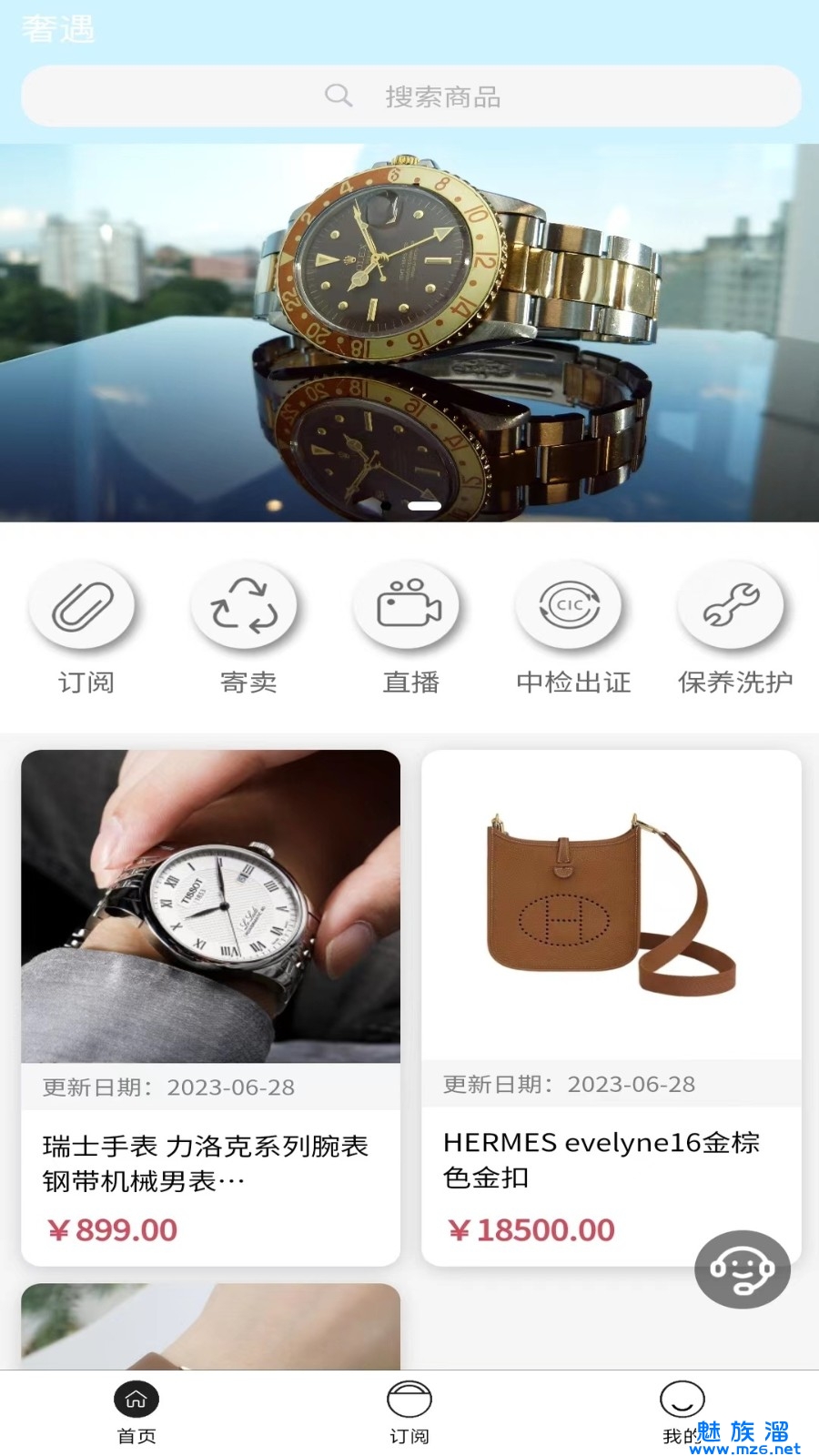This screenshot has width=819, height=1456.
Task: Open the 寄卖 consignment shortcut
Action: click(x=246, y=606)
